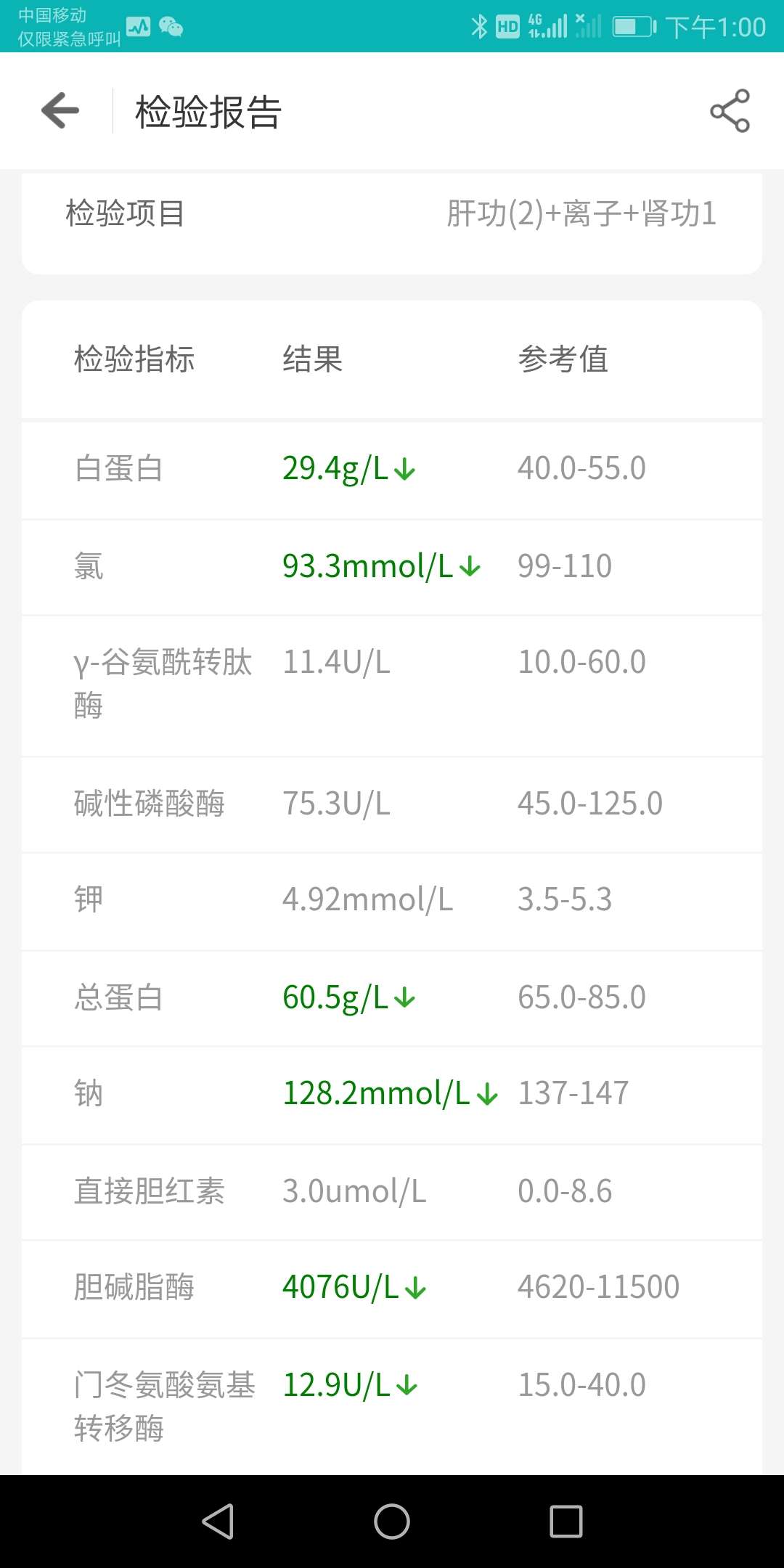
Task: Tap the down arrow next to 钠 128.2mmol/L
Action: pos(488,1095)
